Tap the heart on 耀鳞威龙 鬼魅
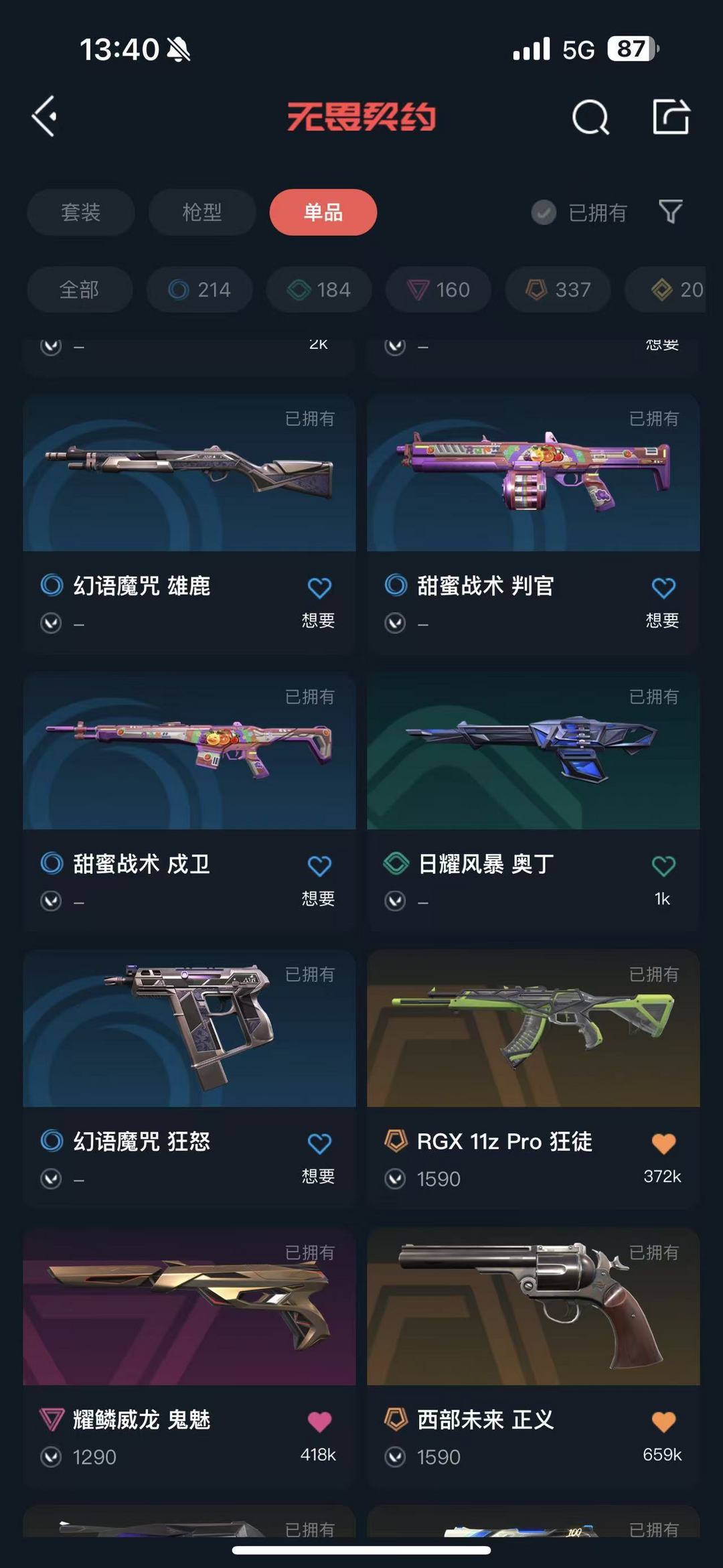 319,1422
